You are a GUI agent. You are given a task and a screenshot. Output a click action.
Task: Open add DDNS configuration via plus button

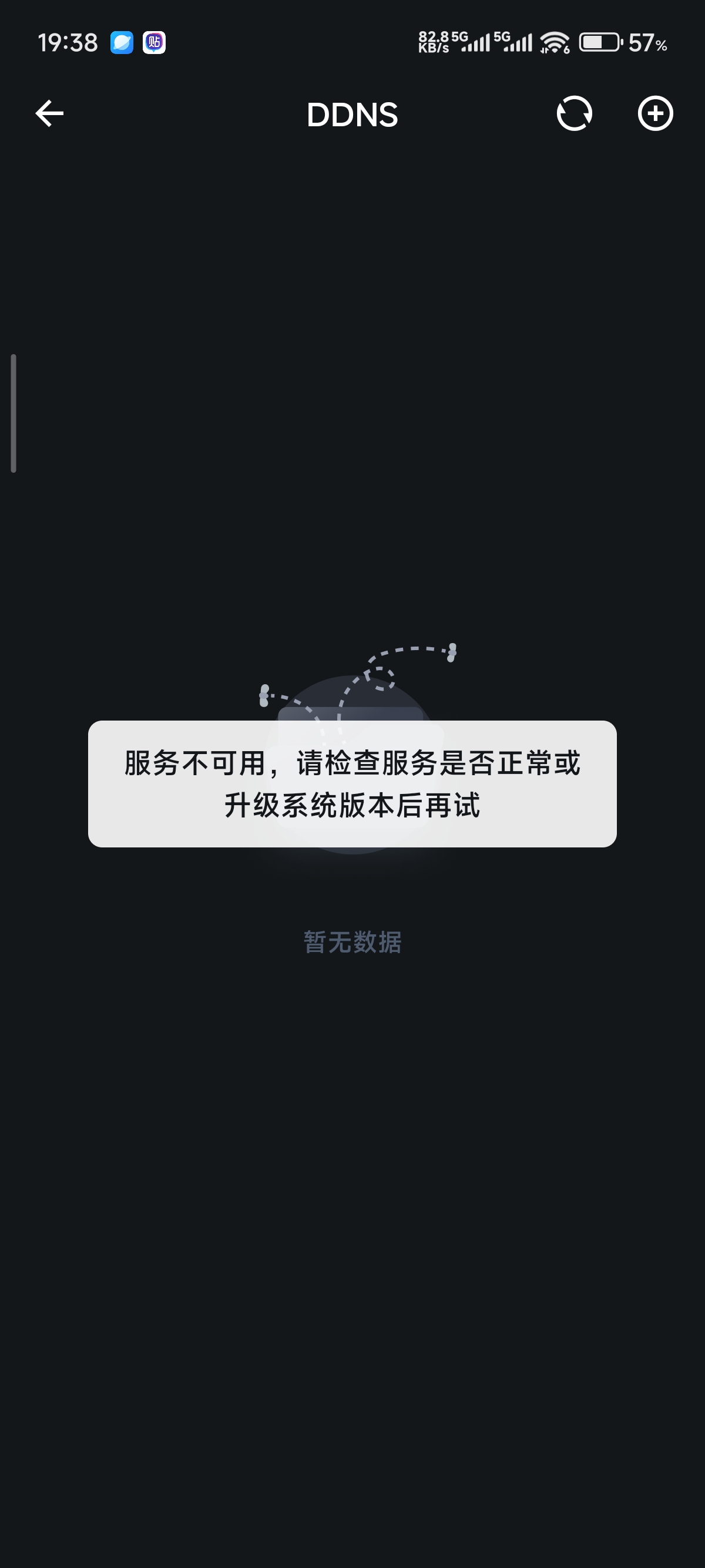point(656,113)
